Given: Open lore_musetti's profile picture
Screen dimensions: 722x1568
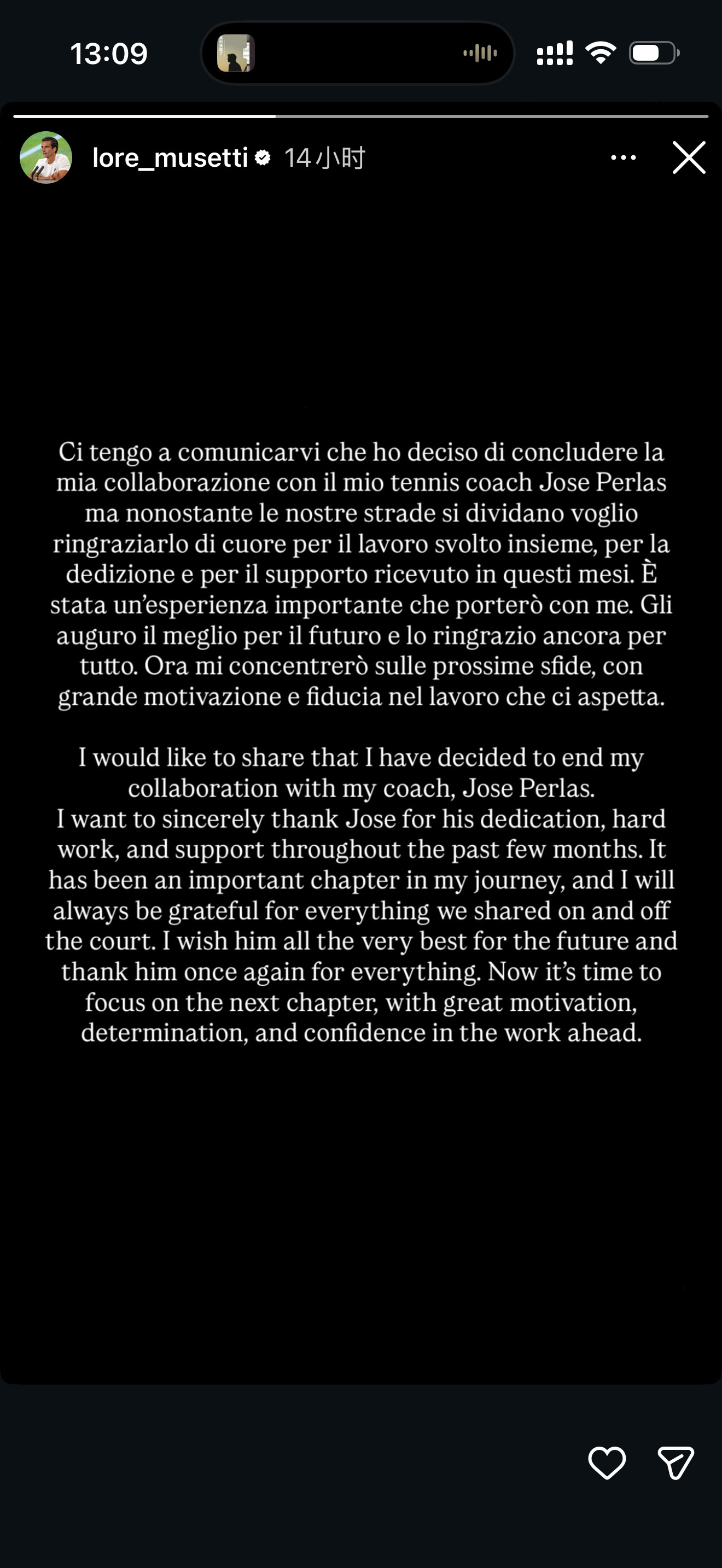Looking at the screenshot, I should pos(46,157).
